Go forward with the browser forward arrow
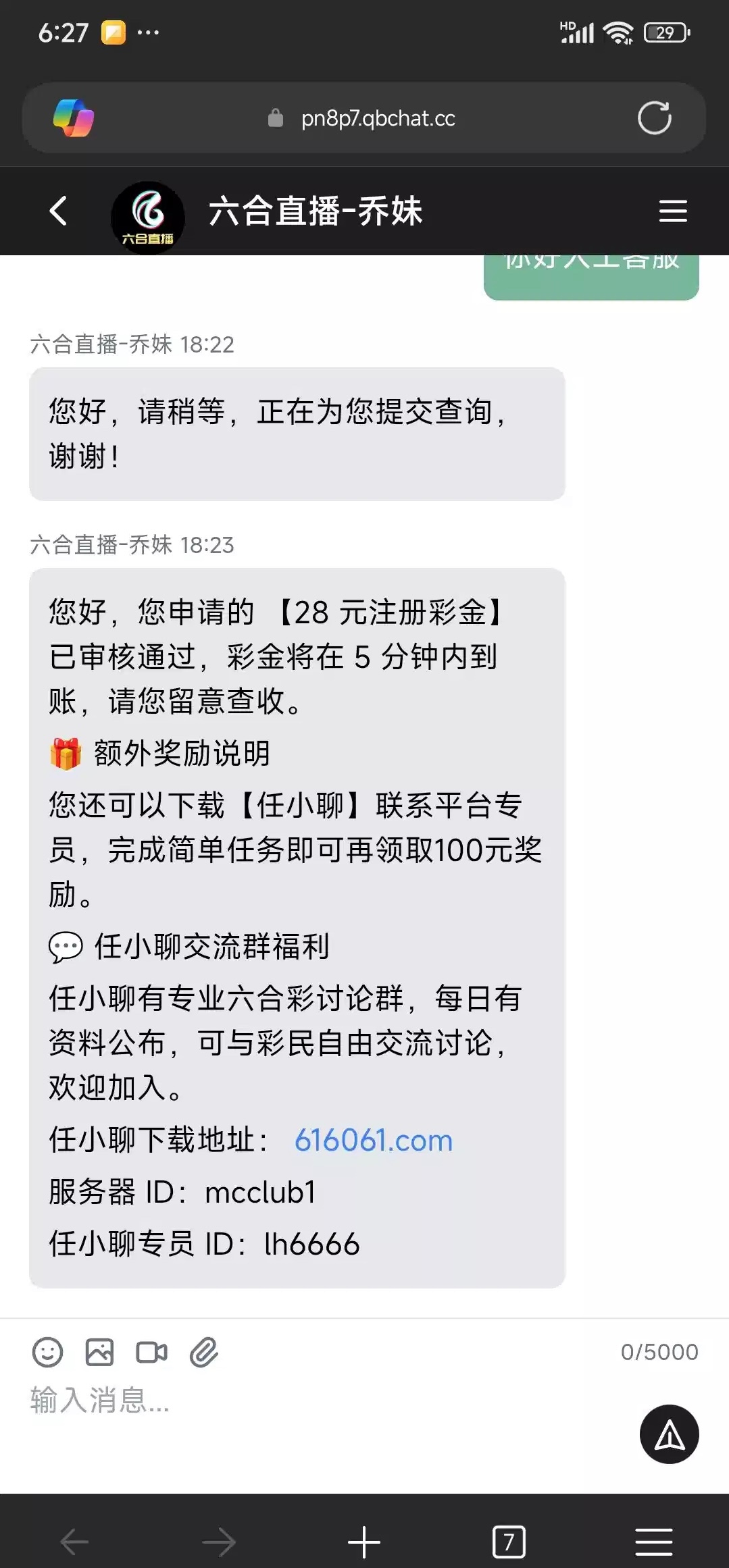This screenshot has height=1568, width=729. pos(219,1542)
